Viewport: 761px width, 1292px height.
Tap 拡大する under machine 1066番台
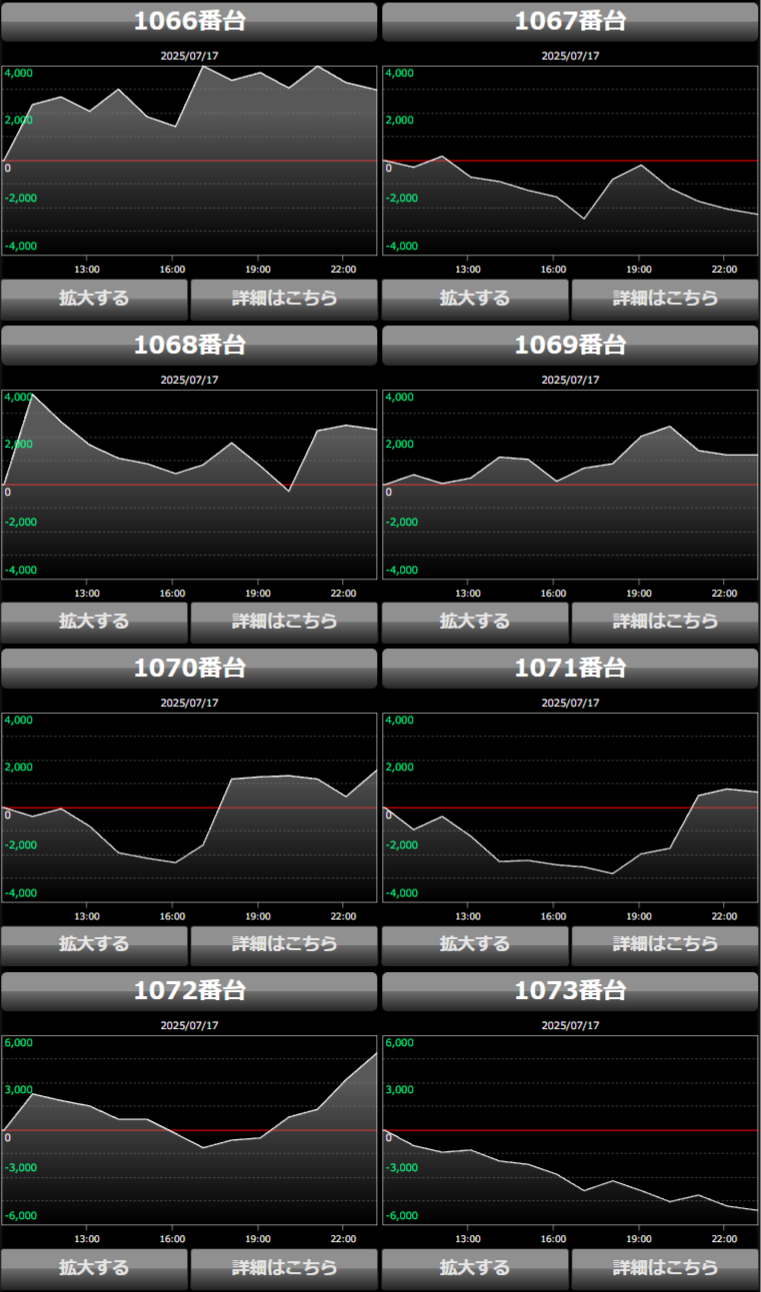(94, 298)
